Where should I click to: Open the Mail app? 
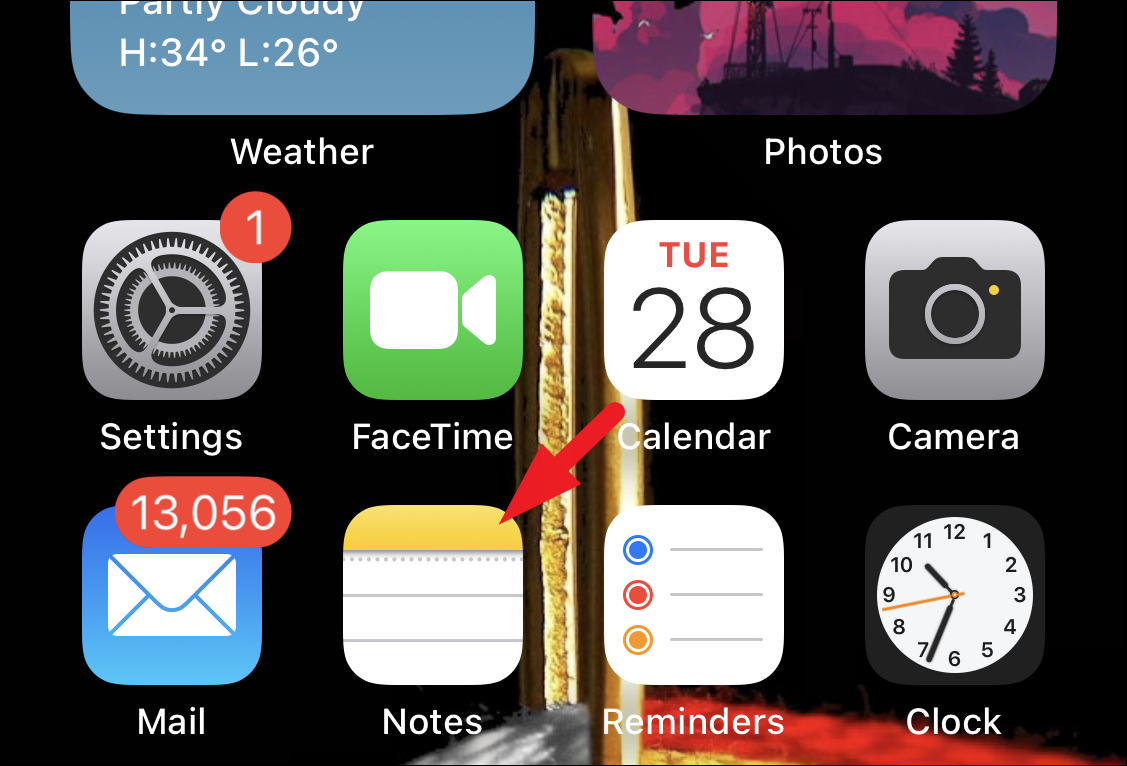(x=171, y=596)
